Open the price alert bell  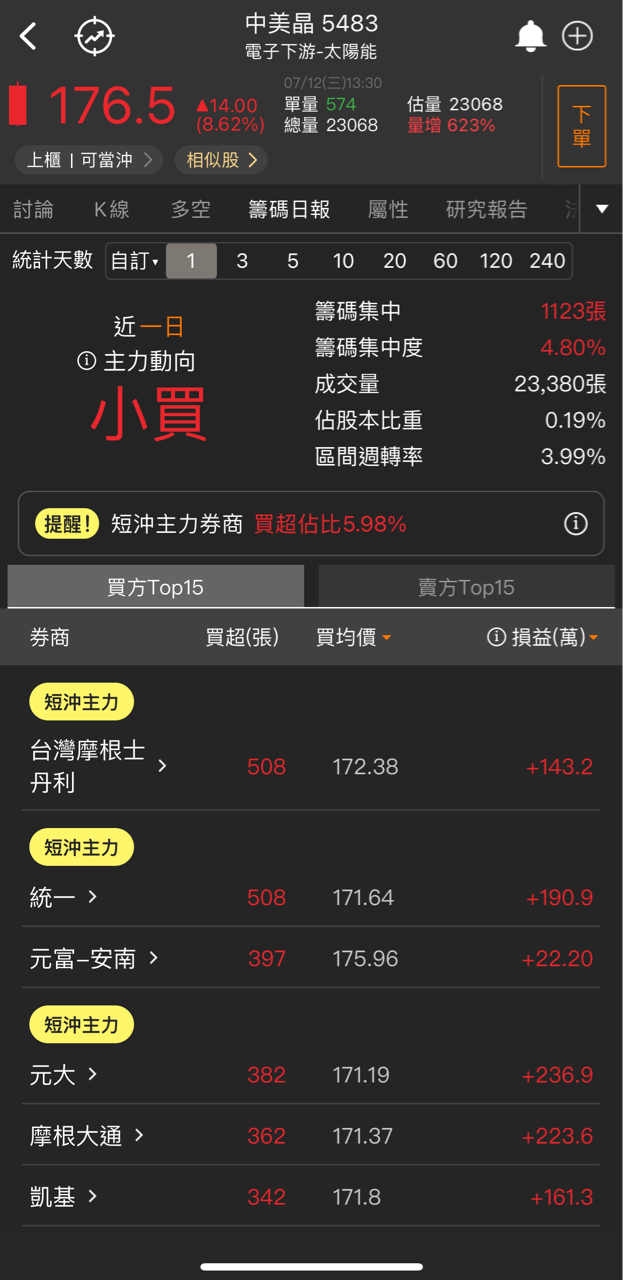530,37
